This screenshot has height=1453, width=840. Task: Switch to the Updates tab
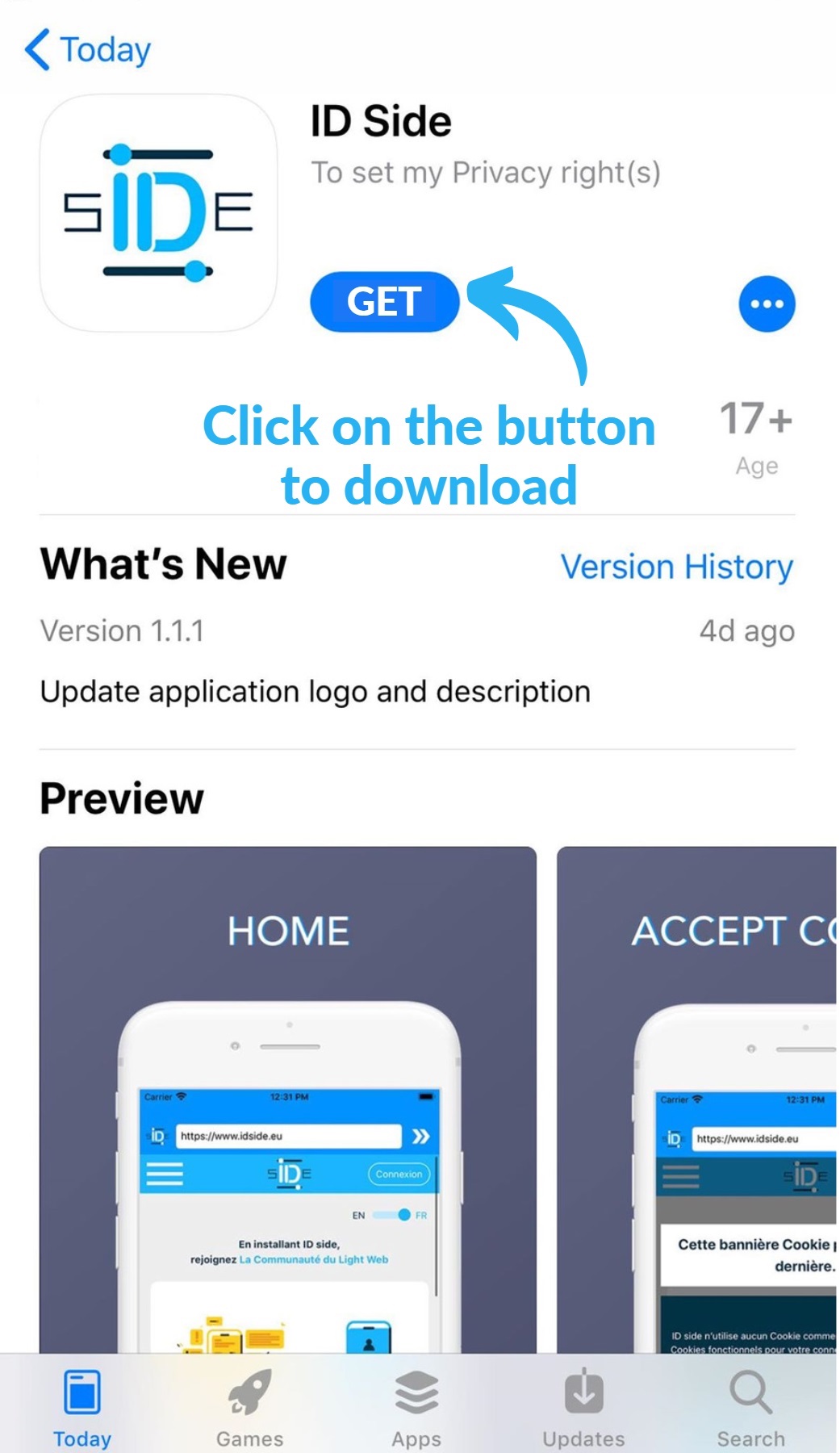583,1406
